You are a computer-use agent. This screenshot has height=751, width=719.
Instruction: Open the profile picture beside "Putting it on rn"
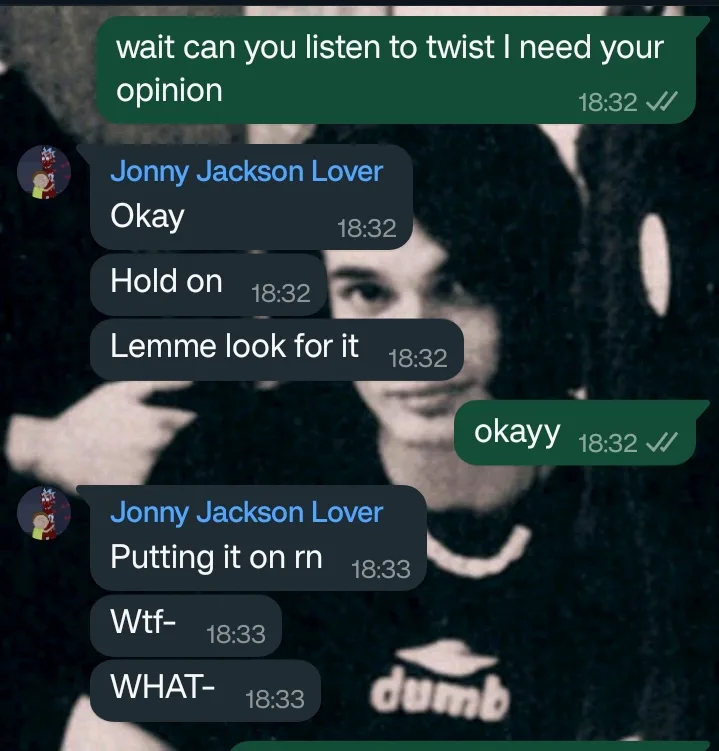pyautogui.click(x=44, y=513)
